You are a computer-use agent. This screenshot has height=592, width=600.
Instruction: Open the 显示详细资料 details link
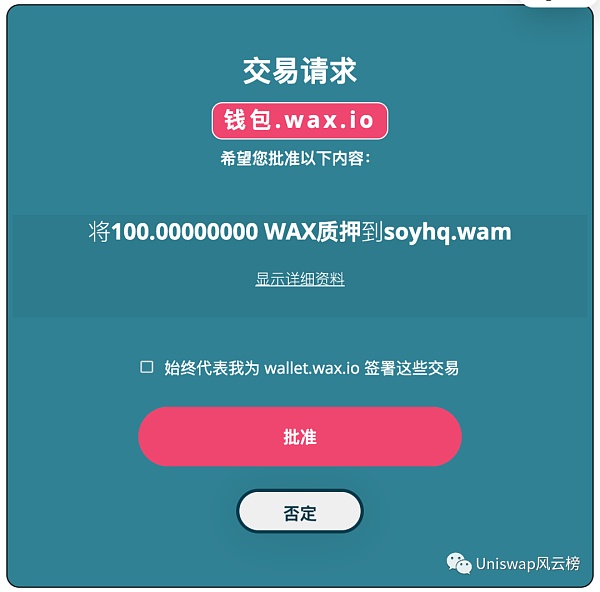click(299, 279)
